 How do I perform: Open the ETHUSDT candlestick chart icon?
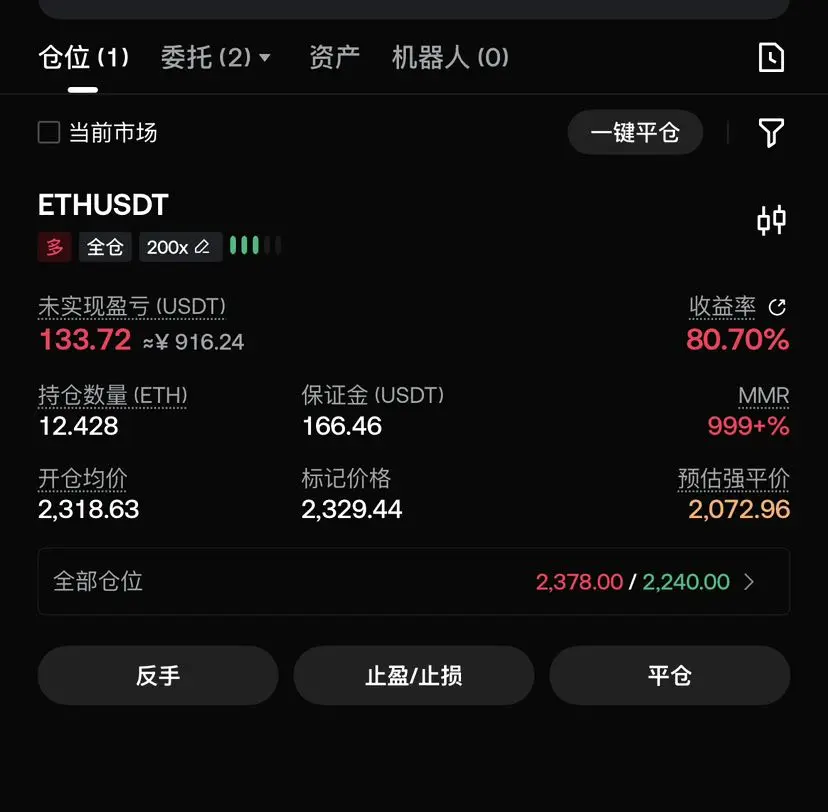pos(771,220)
